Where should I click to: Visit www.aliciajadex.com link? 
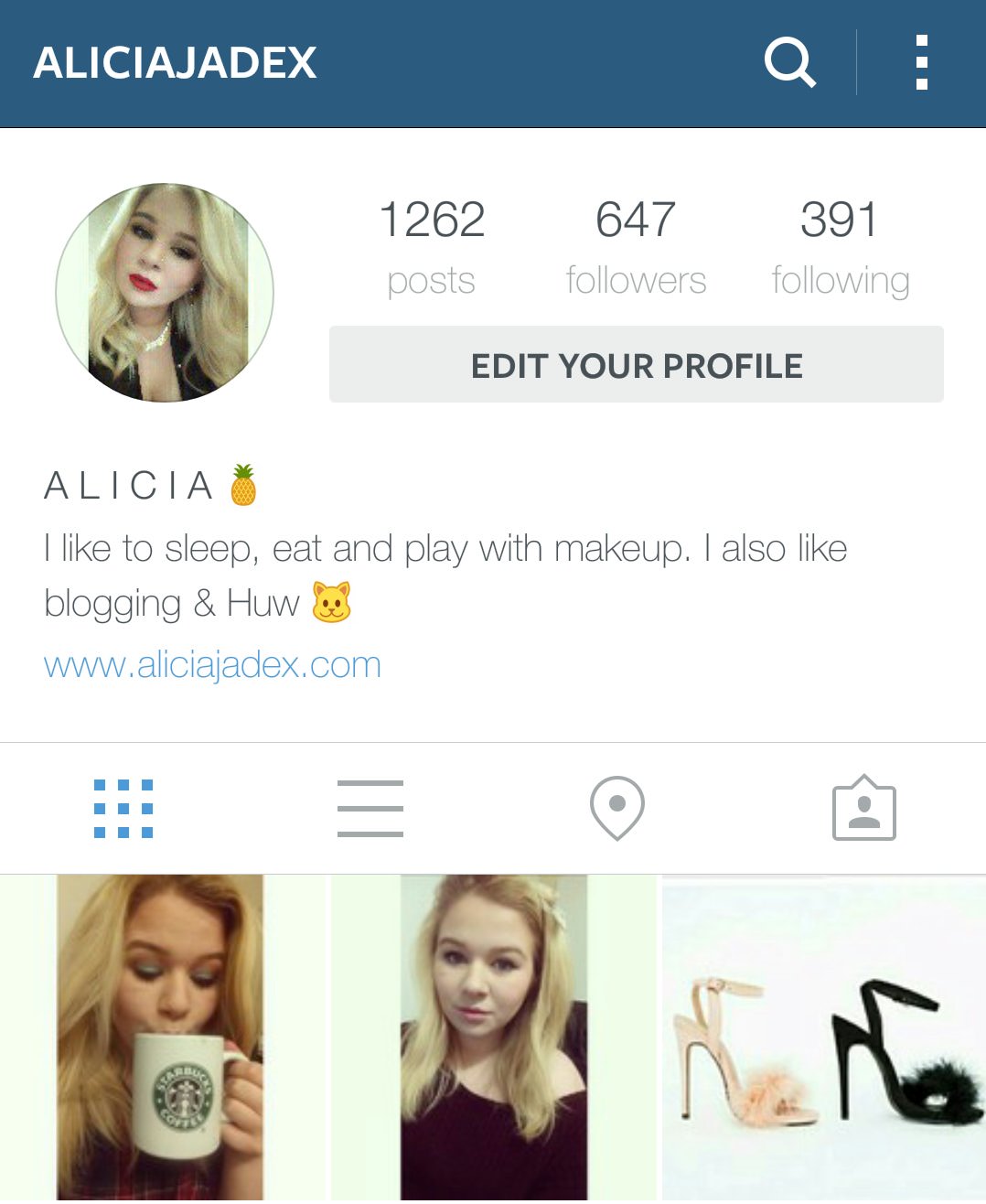[x=212, y=665]
